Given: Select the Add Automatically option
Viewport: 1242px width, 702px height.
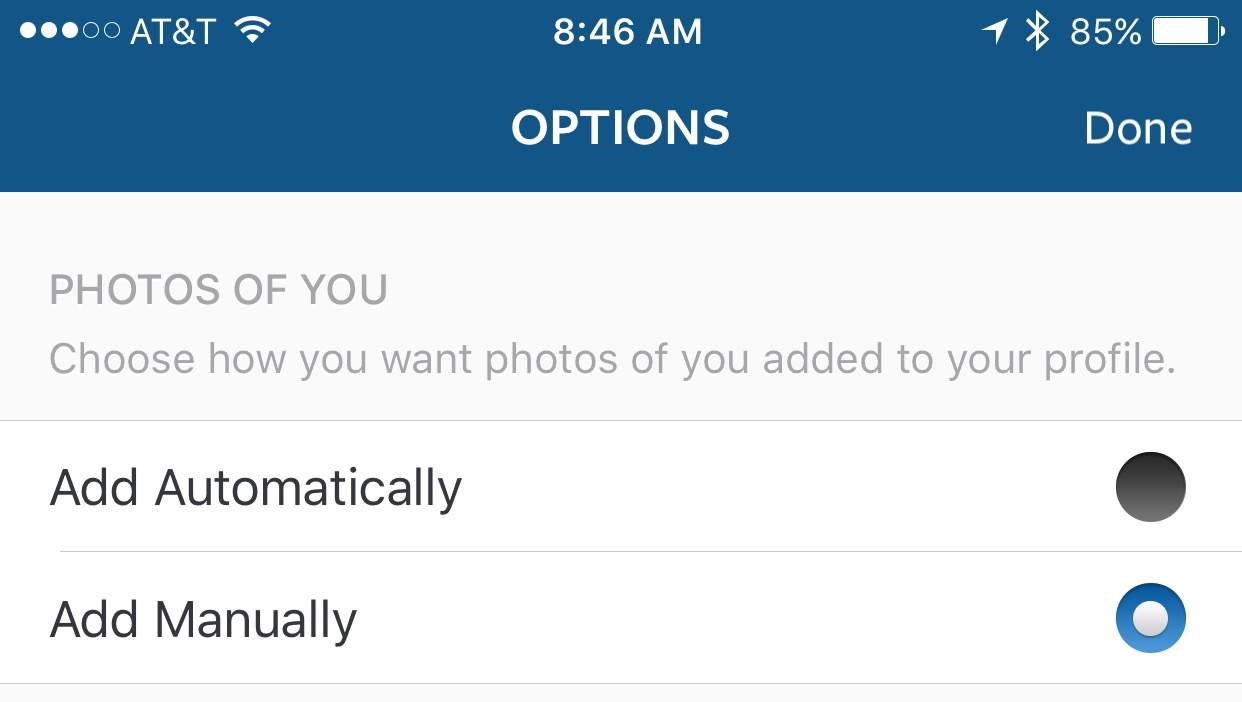Looking at the screenshot, I should pos(1150,487).
